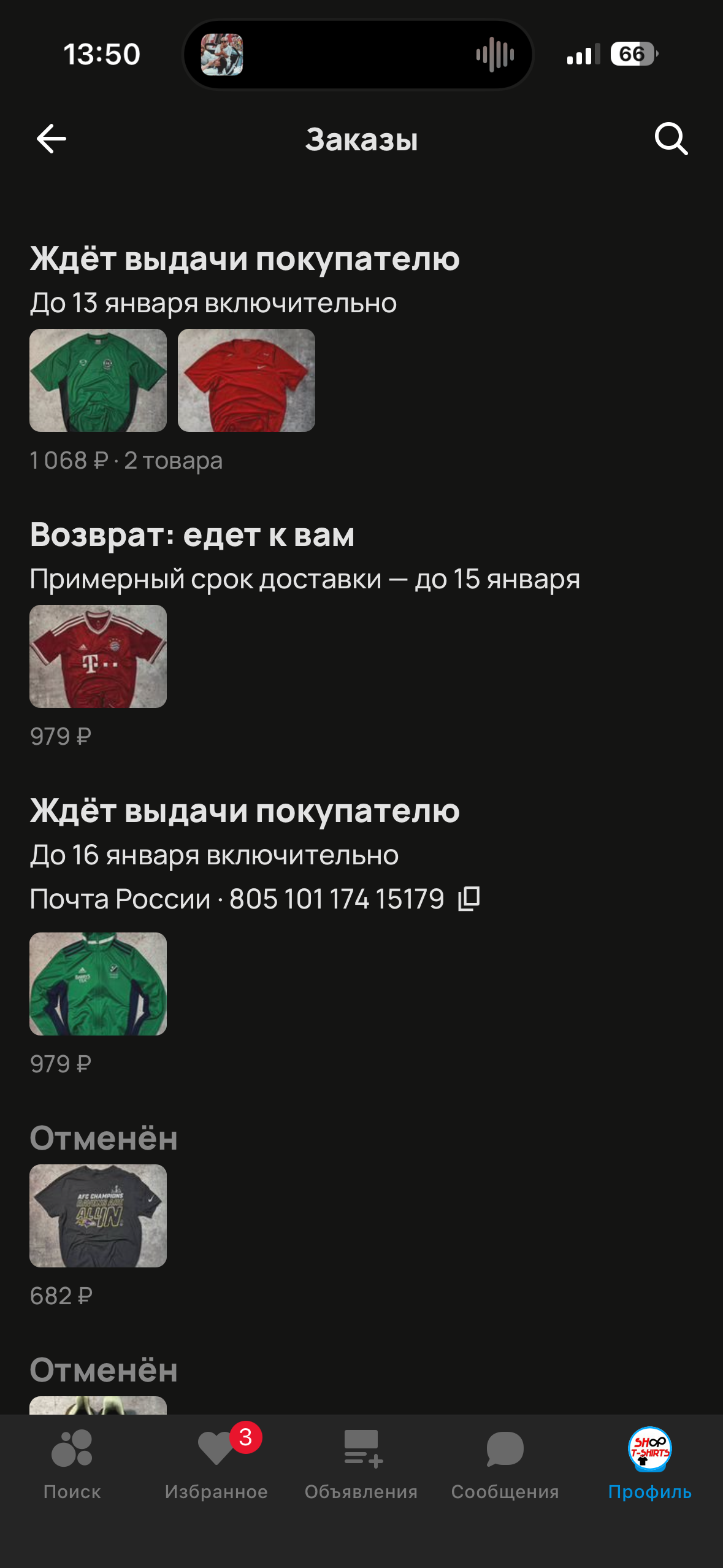Open the Сообщения tab
Screen dimensions: 723x1568
point(505,1462)
